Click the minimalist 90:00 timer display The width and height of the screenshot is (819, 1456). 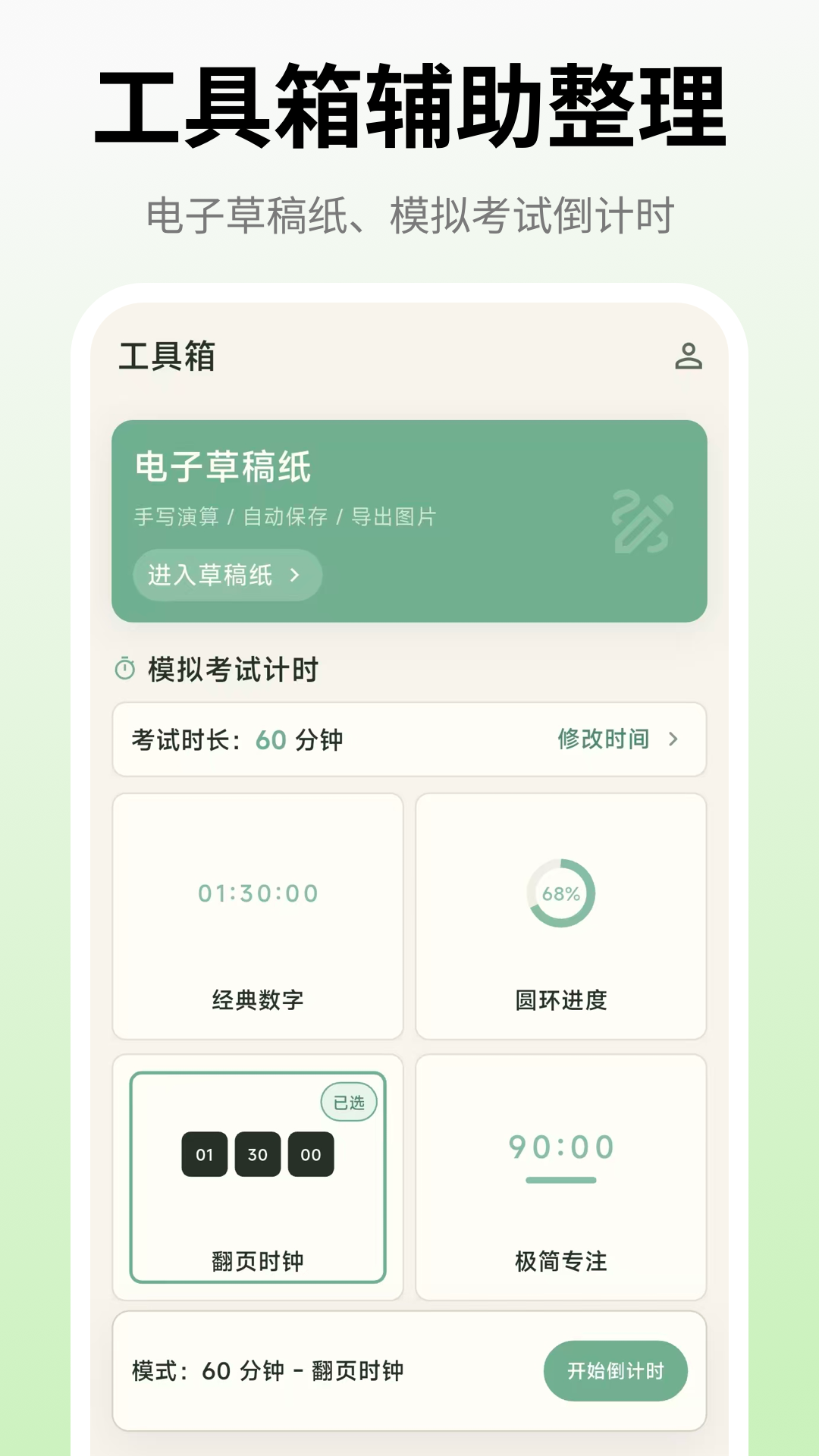click(x=561, y=1147)
